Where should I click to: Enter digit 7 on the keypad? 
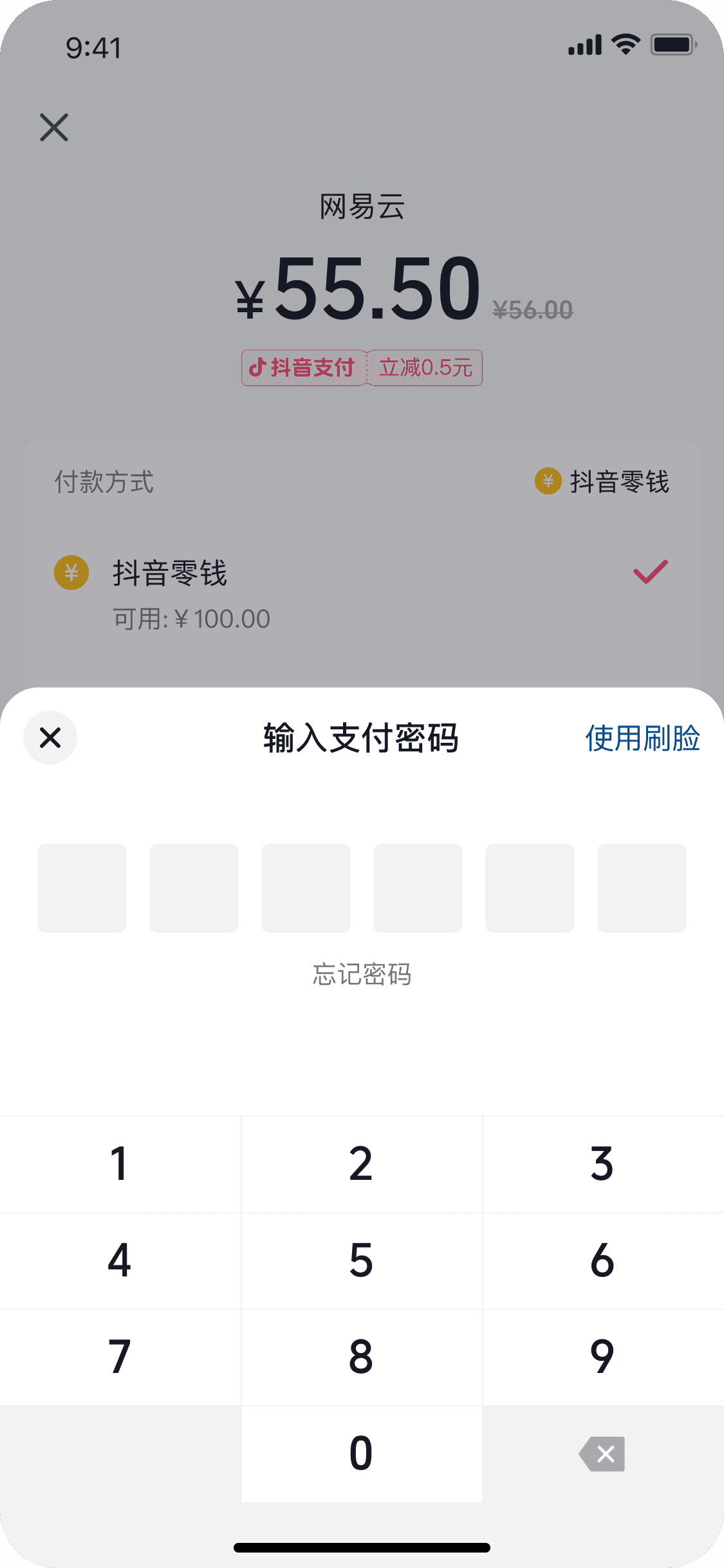(x=120, y=1357)
